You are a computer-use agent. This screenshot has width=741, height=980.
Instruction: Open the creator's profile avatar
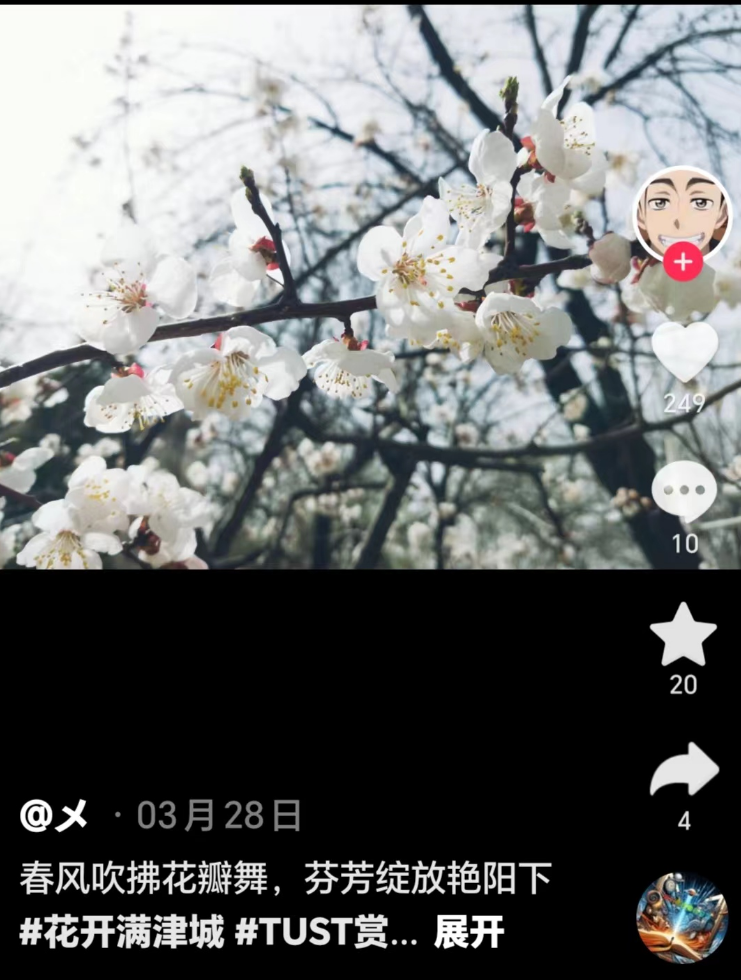(x=682, y=212)
